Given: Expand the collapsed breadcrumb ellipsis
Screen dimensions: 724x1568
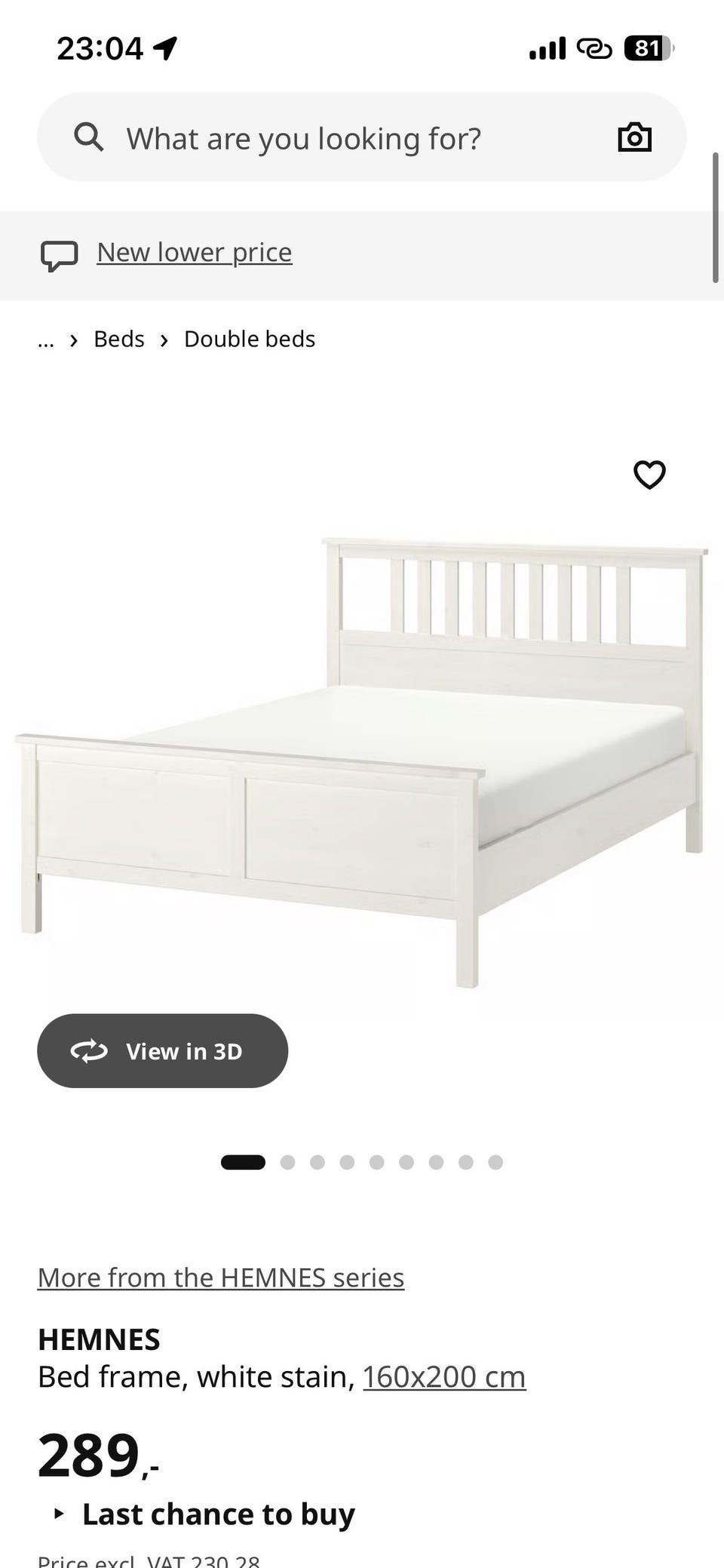Looking at the screenshot, I should (x=46, y=340).
